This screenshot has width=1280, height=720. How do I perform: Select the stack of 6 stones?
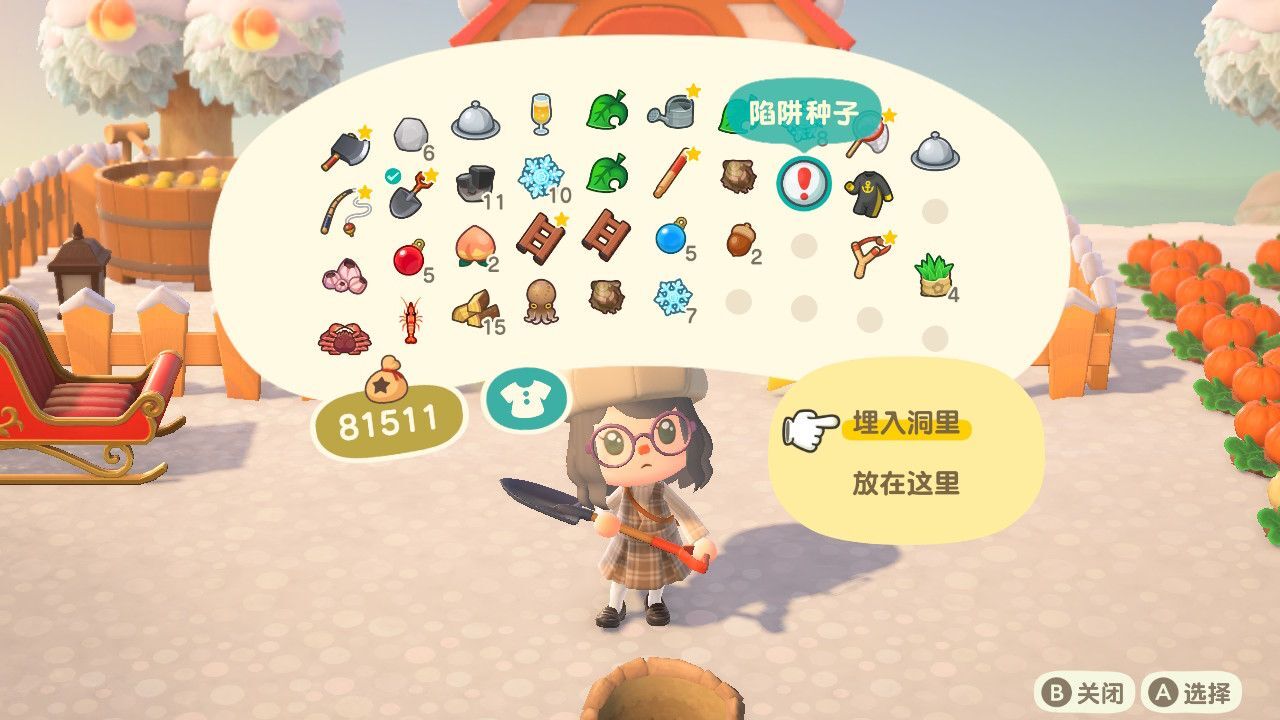click(x=409, y=135)
